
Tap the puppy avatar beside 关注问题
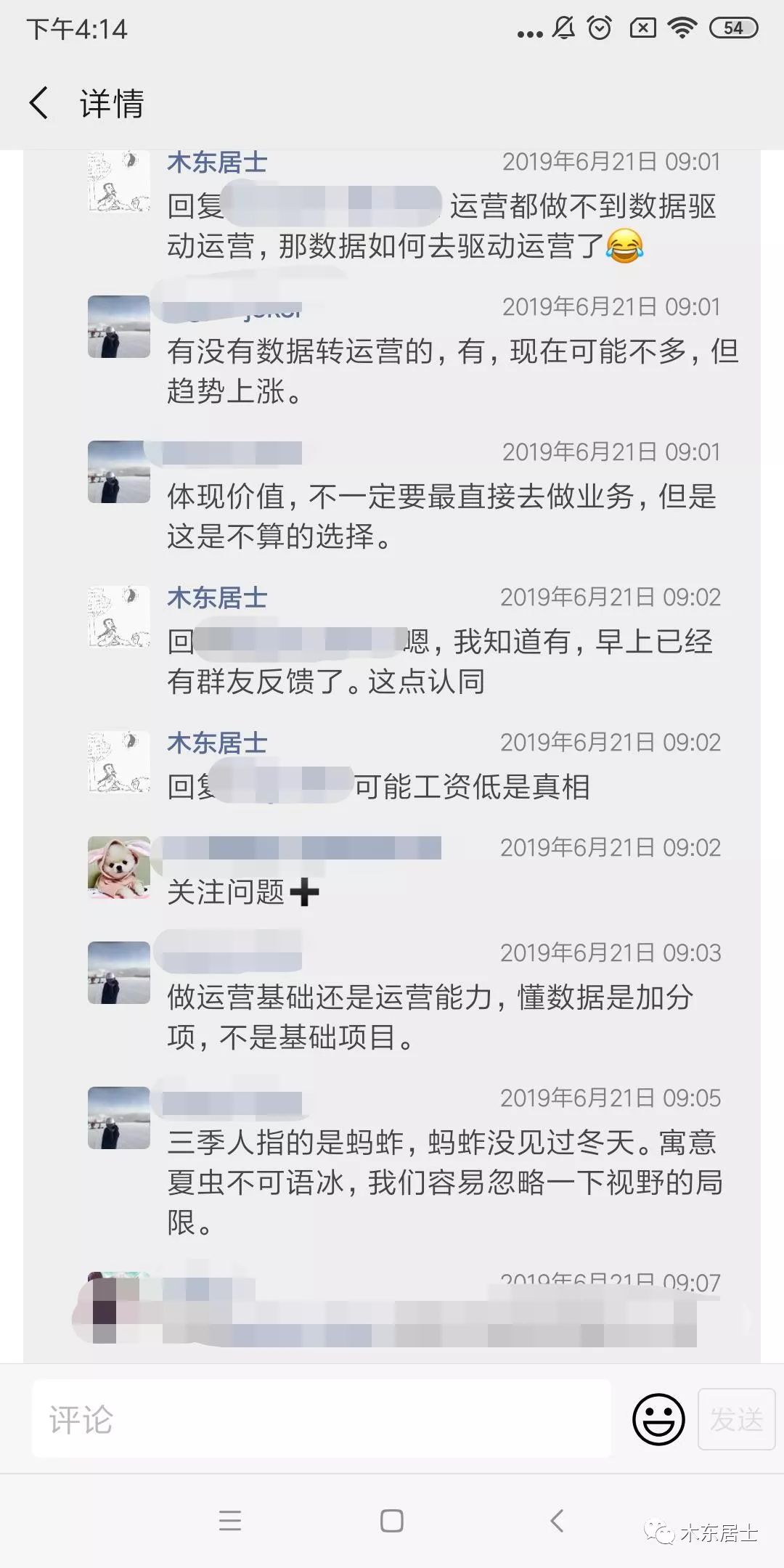(x=119, y=867)
